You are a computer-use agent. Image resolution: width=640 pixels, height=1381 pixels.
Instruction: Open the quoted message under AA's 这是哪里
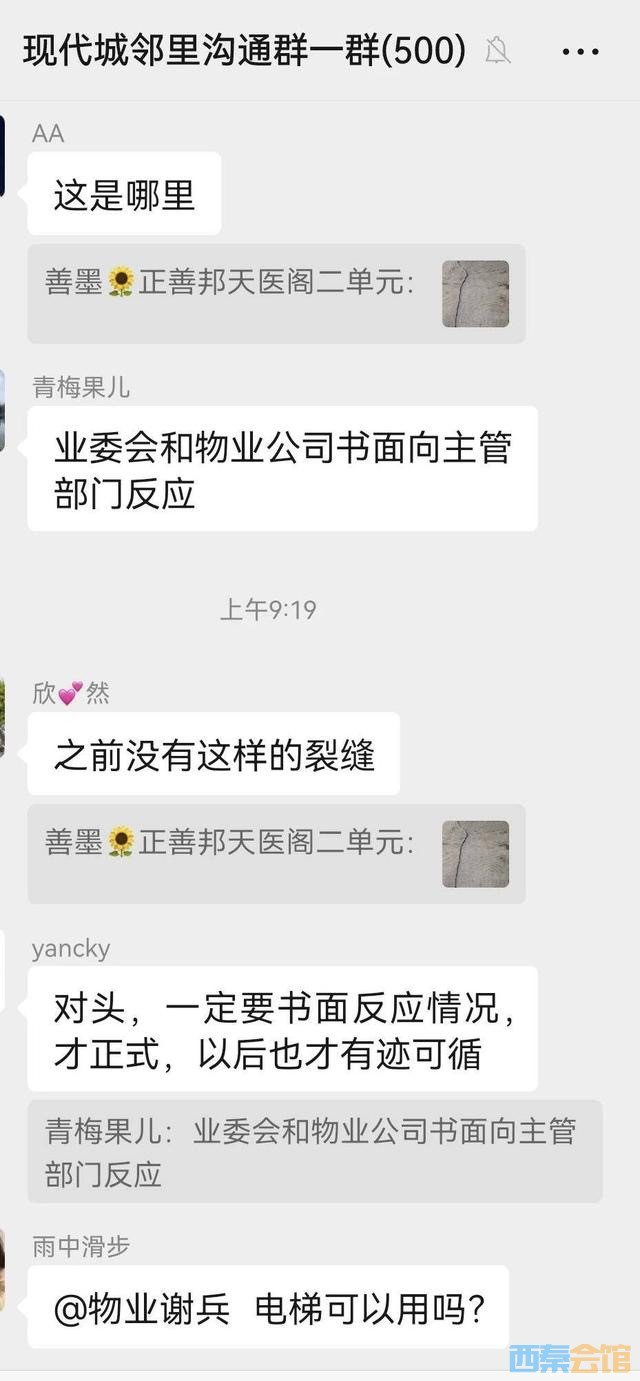276,294
